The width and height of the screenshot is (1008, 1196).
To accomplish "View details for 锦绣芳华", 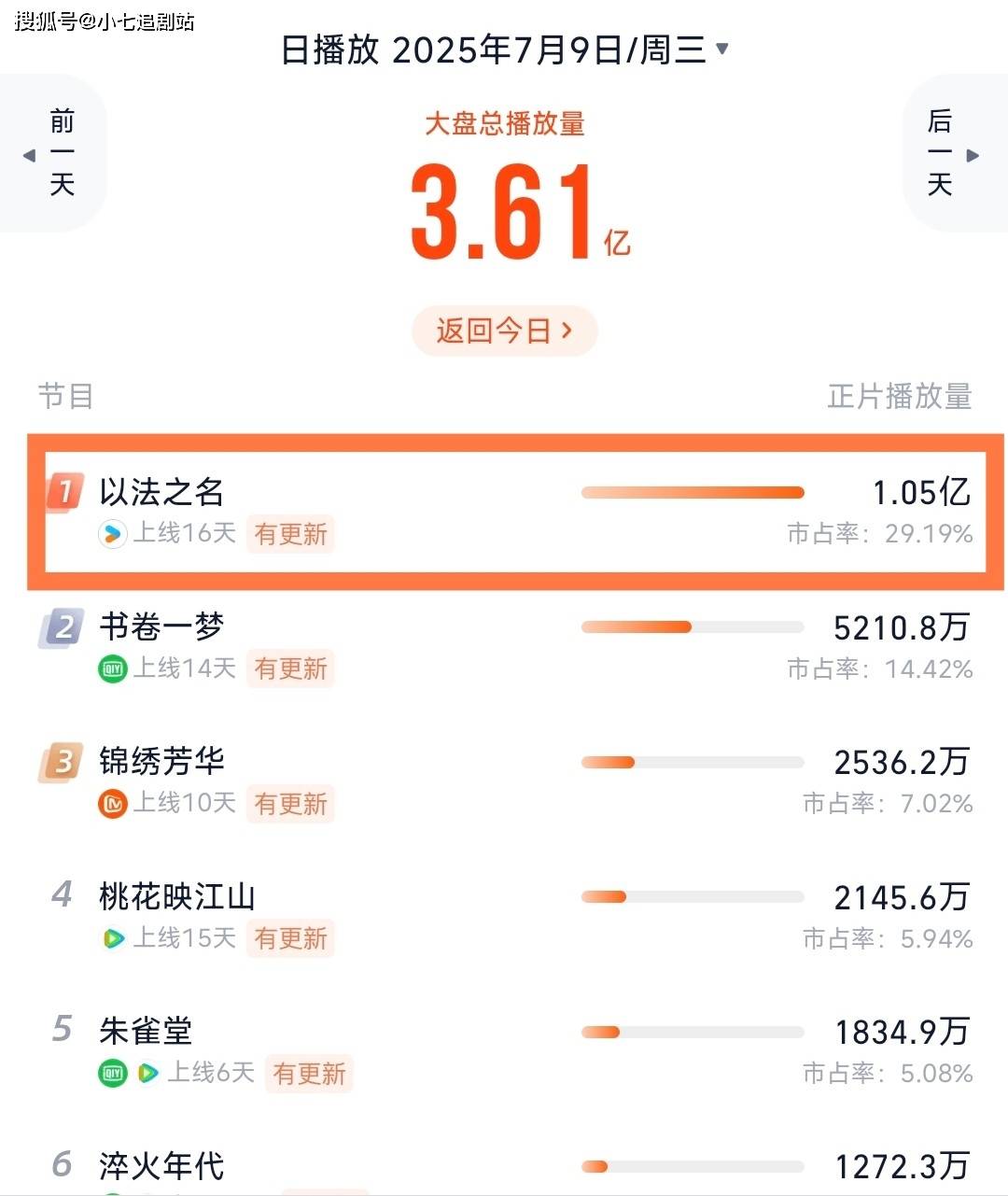I will (x=161, y=762).
